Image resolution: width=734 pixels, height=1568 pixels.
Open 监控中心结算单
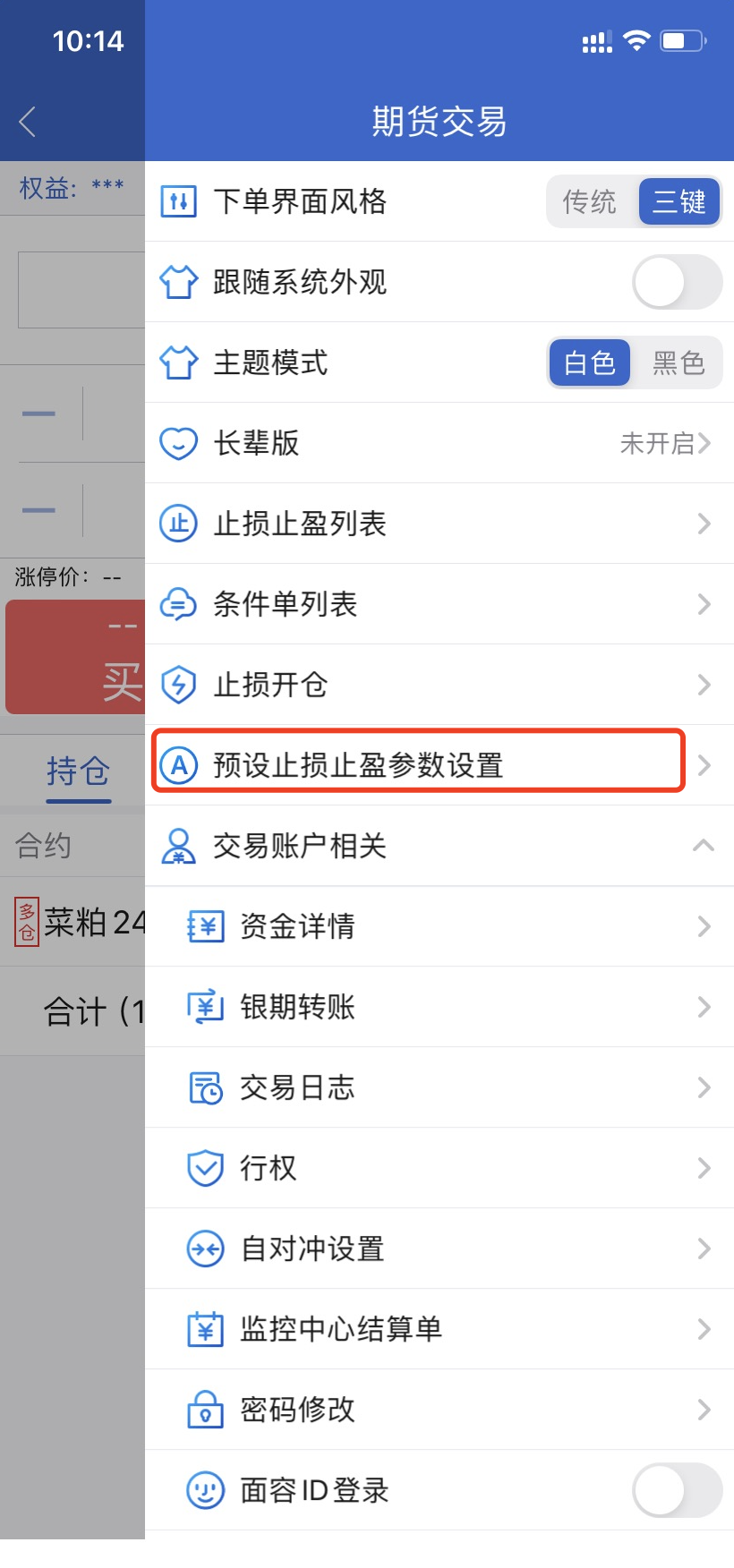[x=439, y=1329]
